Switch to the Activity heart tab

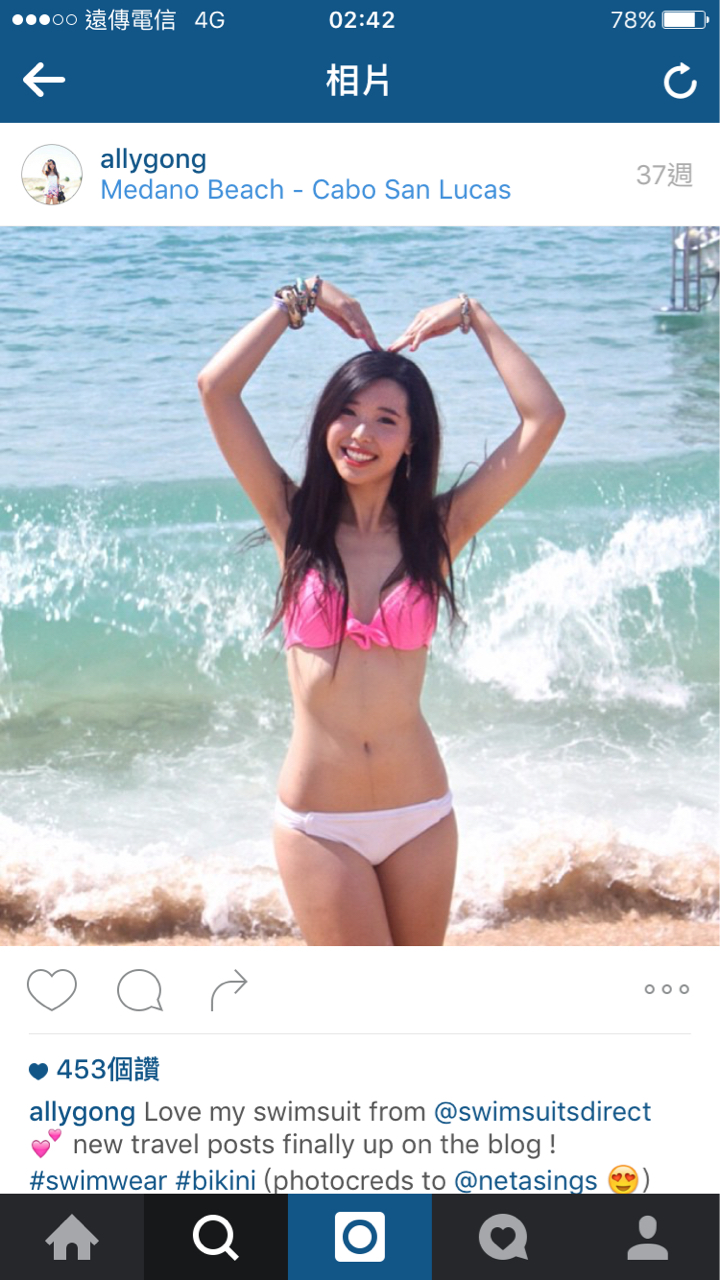pos(503,1238)
